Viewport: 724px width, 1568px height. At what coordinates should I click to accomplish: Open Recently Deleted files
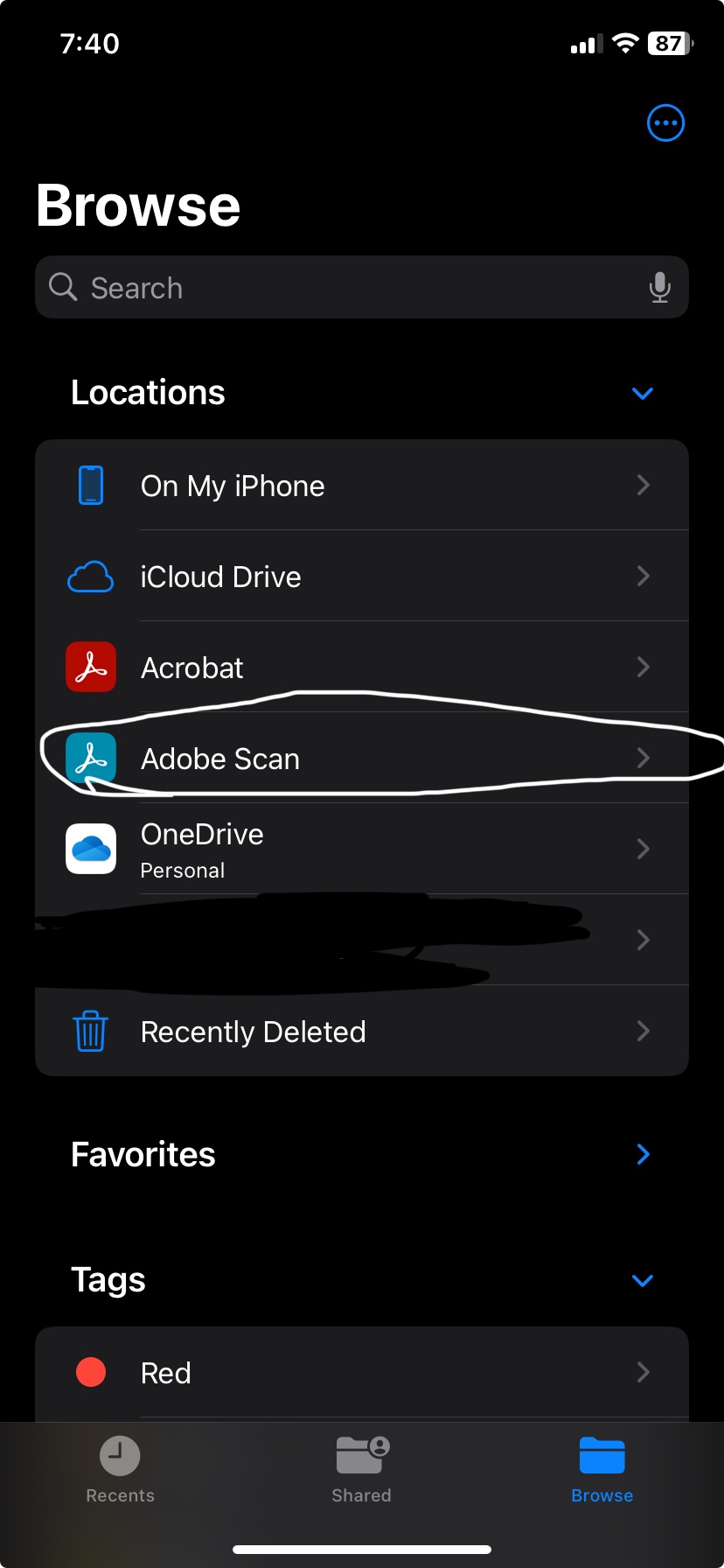(362, 1032)
